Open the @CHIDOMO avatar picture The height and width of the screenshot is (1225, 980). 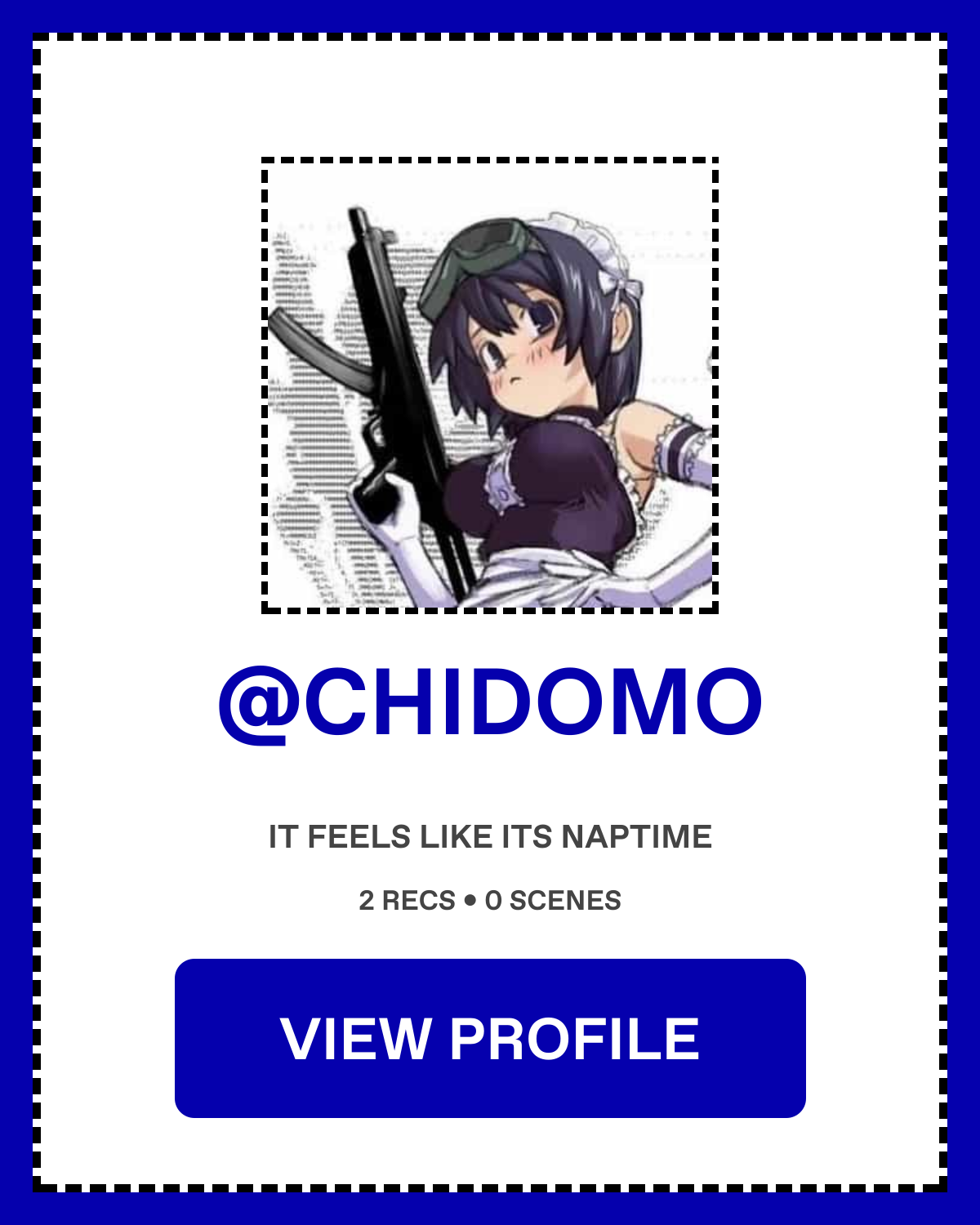490,385
